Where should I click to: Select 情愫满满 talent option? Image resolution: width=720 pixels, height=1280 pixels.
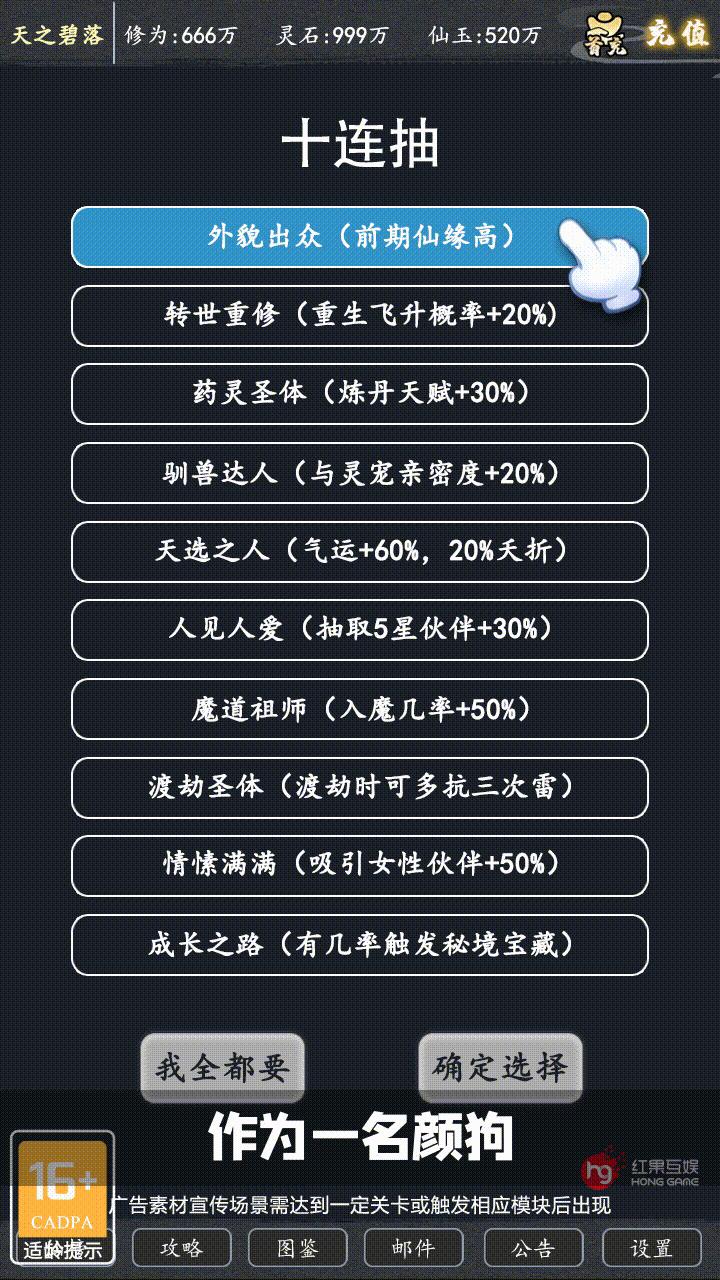click(x=360, y=866)
